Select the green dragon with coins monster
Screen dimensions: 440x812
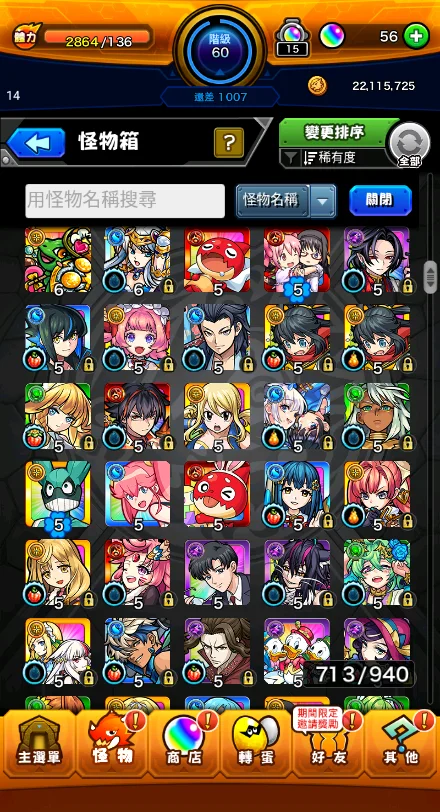pos(58,260)
